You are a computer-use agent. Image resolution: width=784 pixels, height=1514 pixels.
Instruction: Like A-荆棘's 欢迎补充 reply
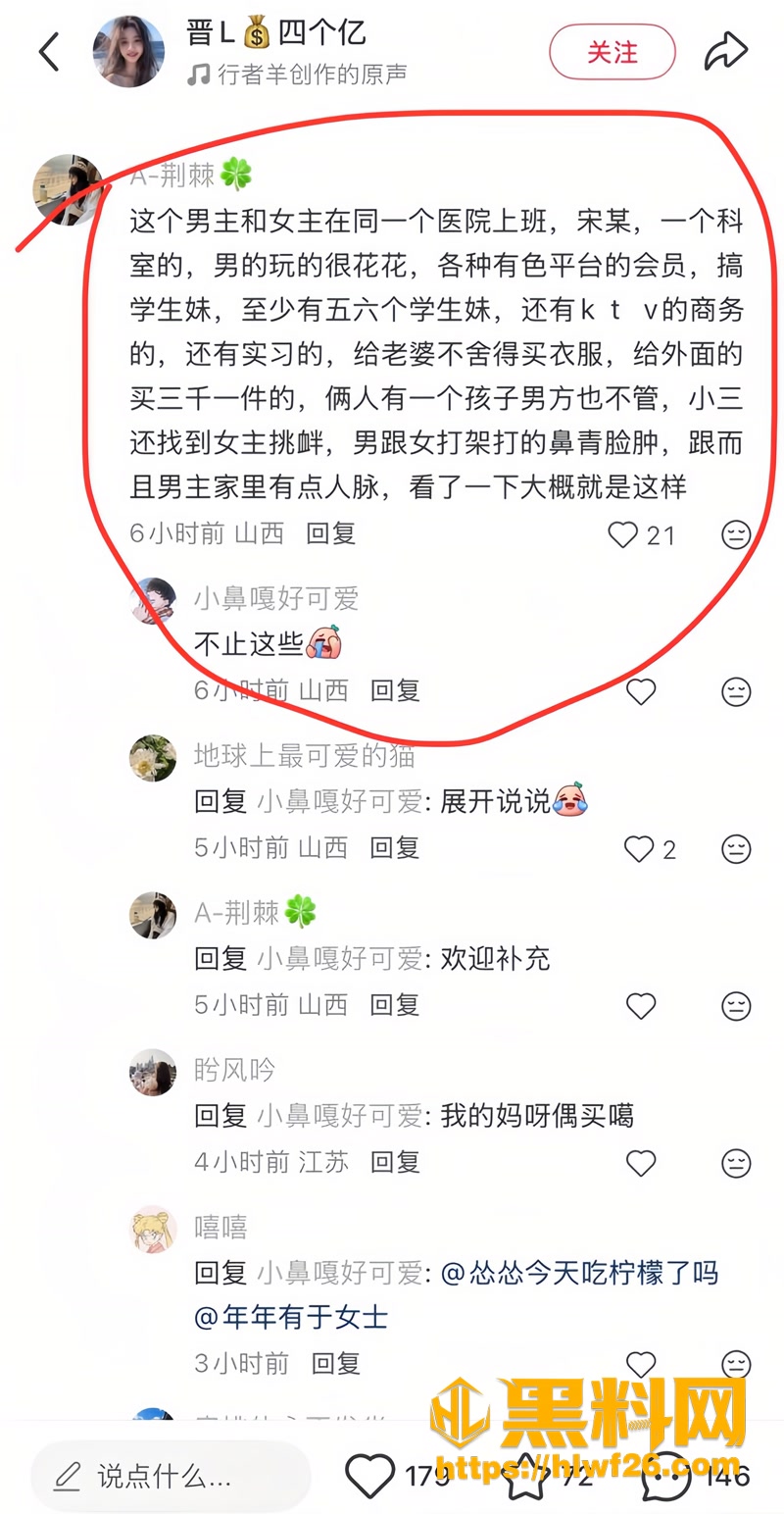[640, 1006]
